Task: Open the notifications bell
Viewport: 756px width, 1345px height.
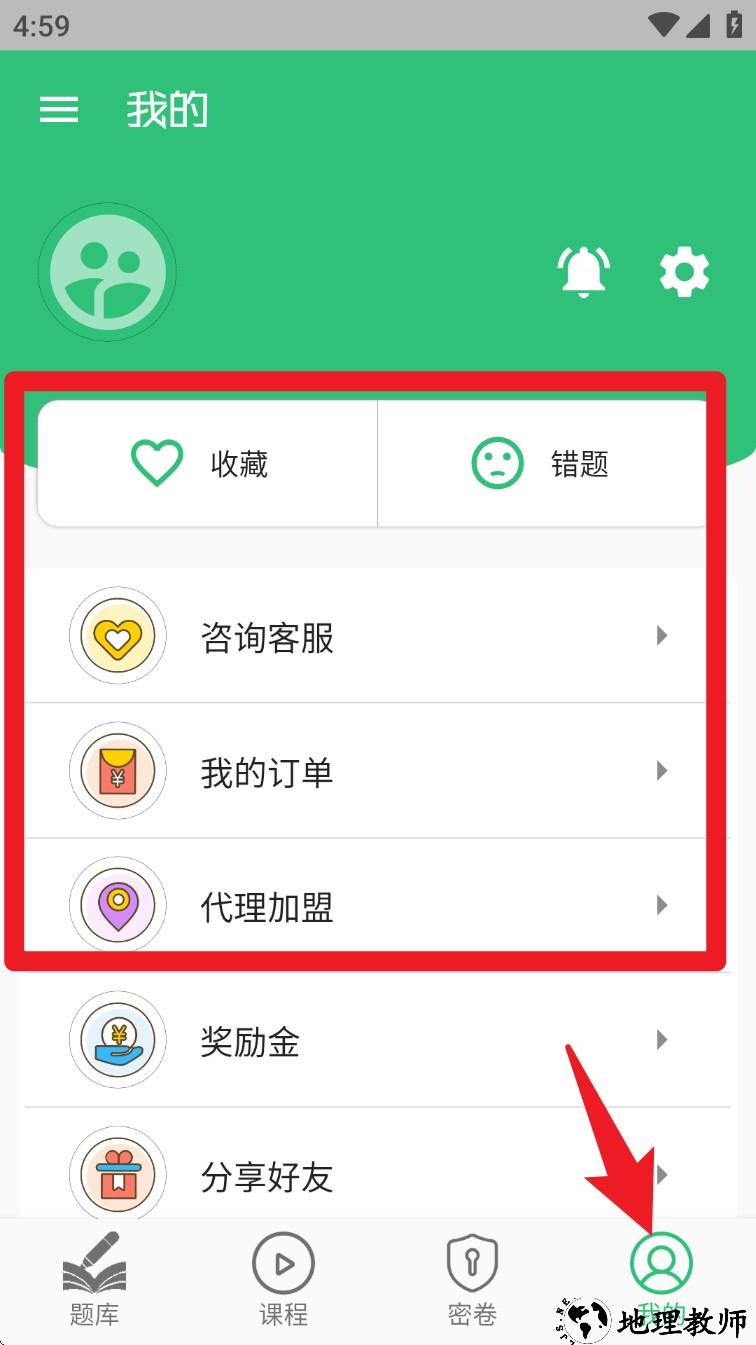Action: pos(584,271)
